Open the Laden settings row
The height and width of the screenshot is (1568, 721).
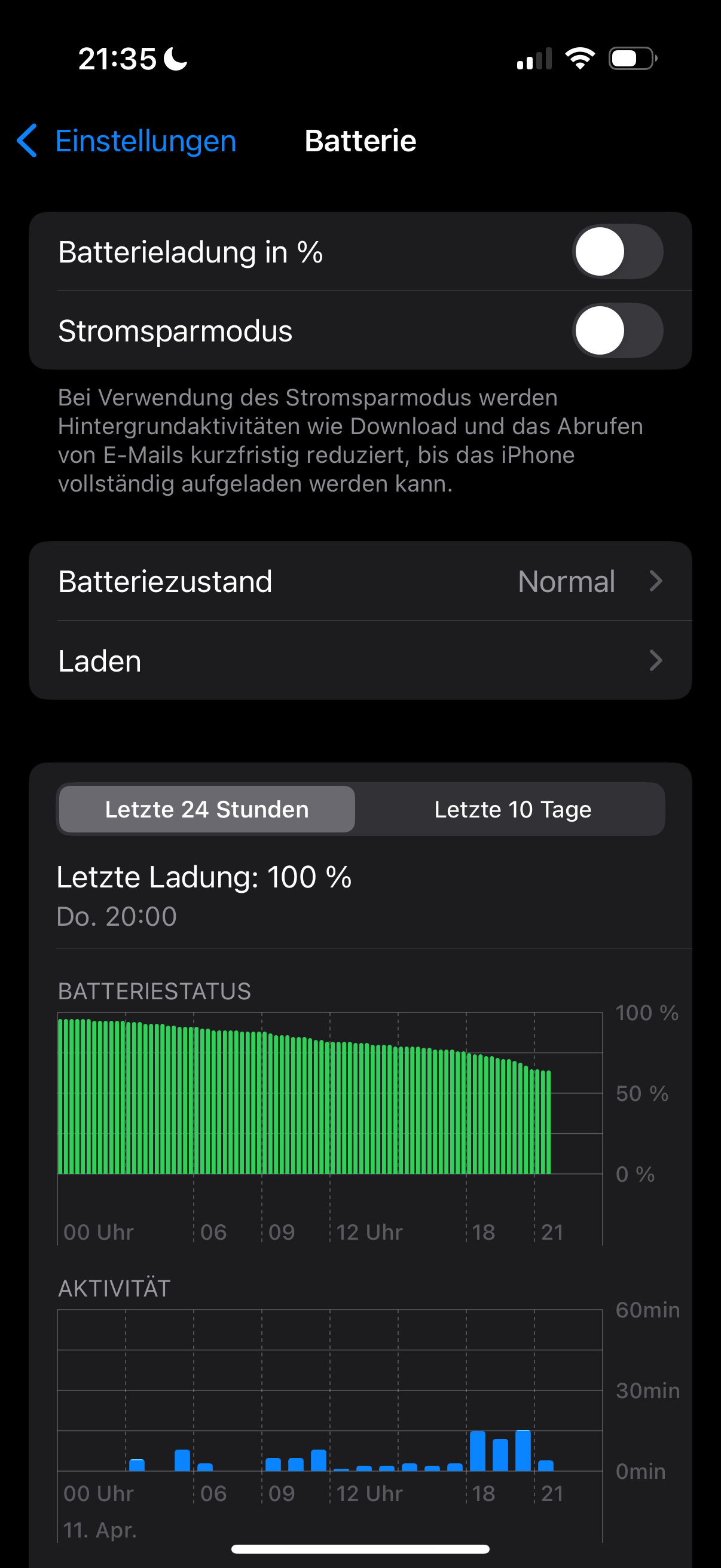(360, 661)
